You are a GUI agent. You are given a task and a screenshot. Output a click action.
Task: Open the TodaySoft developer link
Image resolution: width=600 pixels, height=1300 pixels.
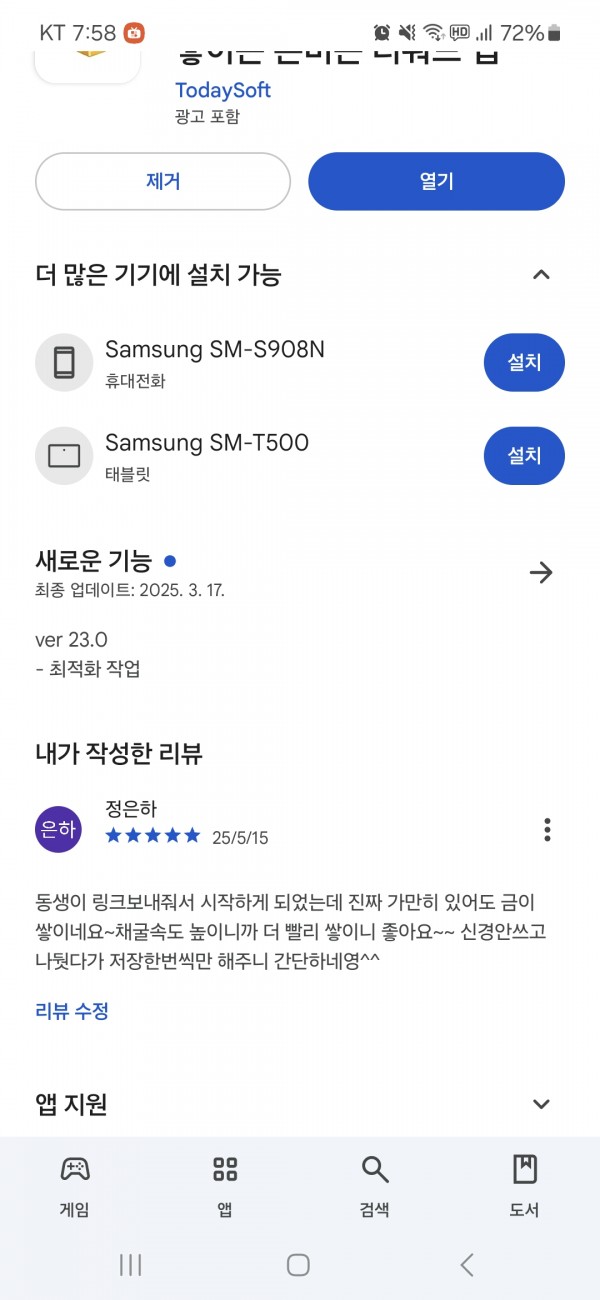click(x=223, y=90)
